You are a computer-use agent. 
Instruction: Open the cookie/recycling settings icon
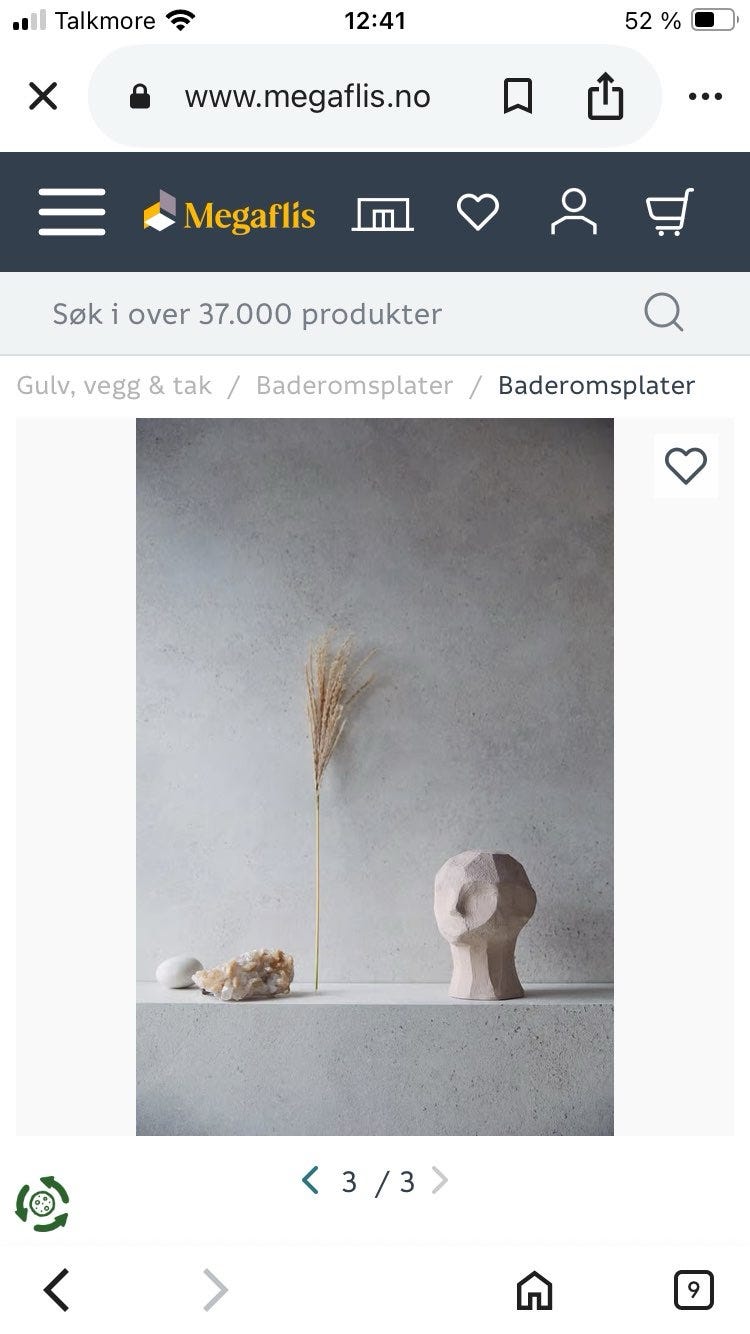pyautogui.click(x=41, y=1205)
